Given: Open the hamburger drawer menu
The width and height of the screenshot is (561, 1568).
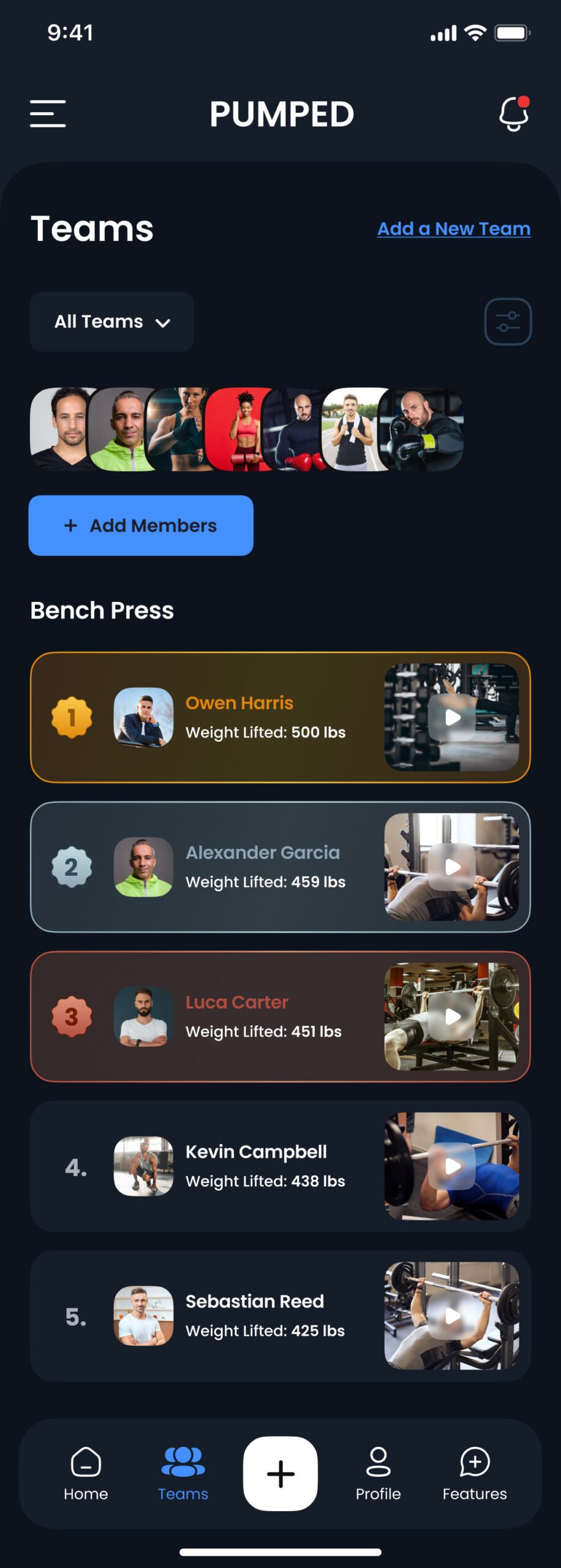Looking at the screenshot, I should pyautogui.click(x=48, y=114).
